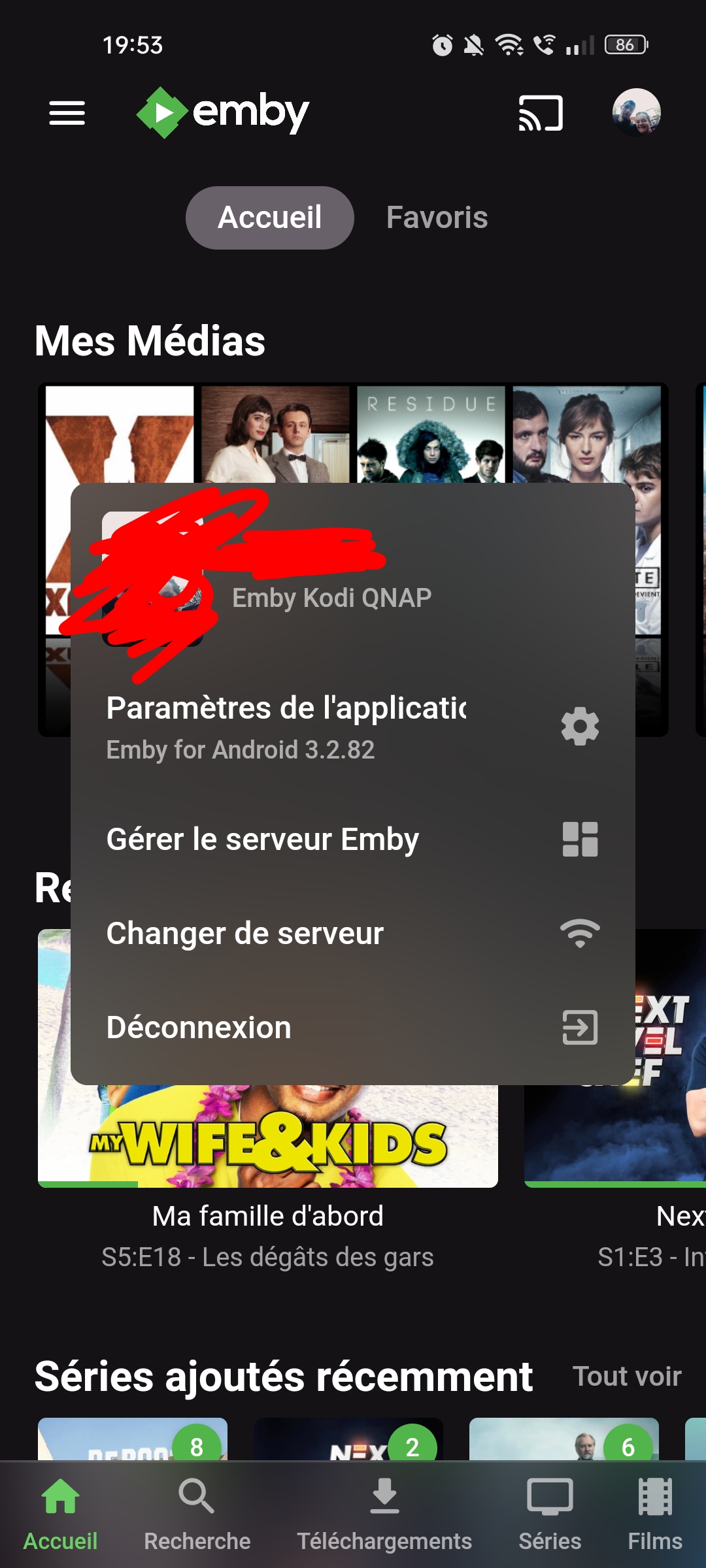706x1568 pixels.
Task: Tap Tout voir for recent series
Action: tap(627, 1377)
